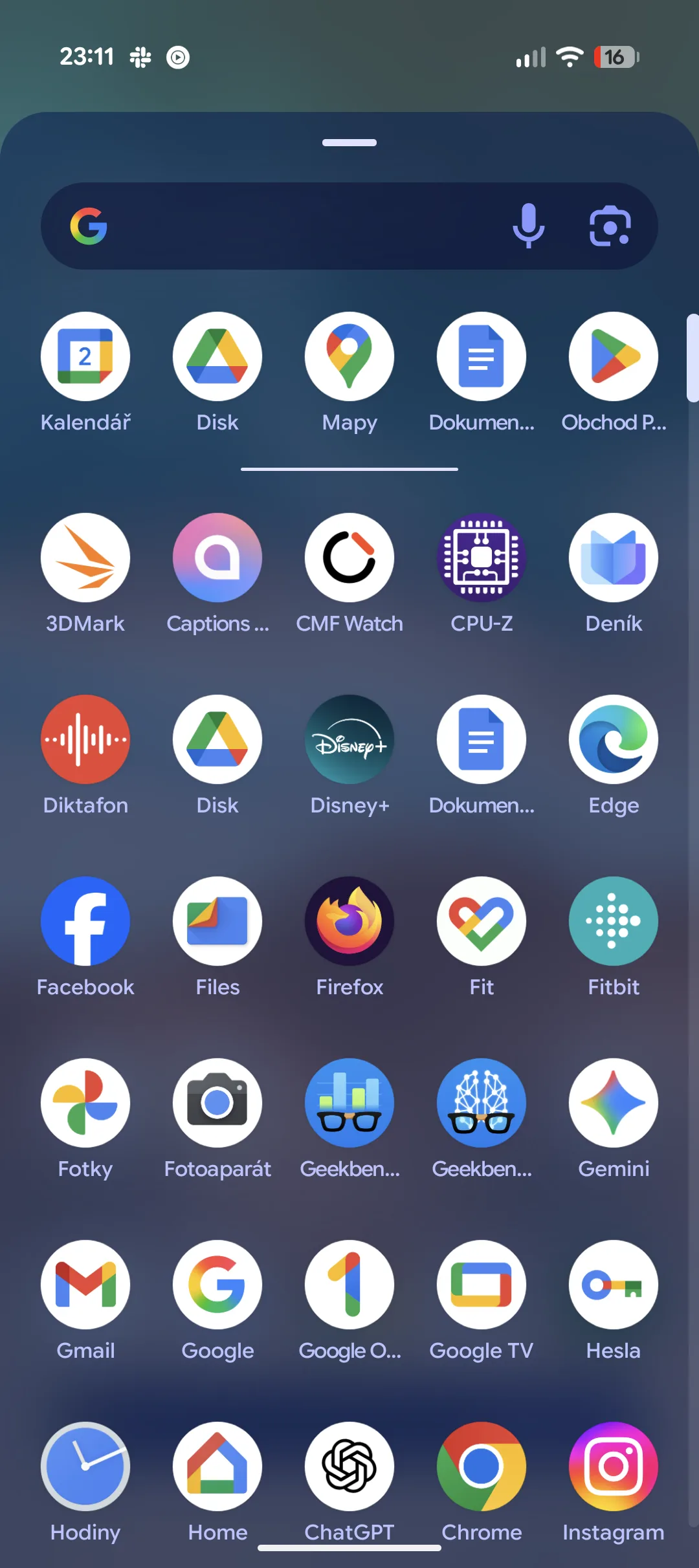Launch Gemini
The height and width of the screenshot is (1568, 699).
click(x=613, y=1103)
